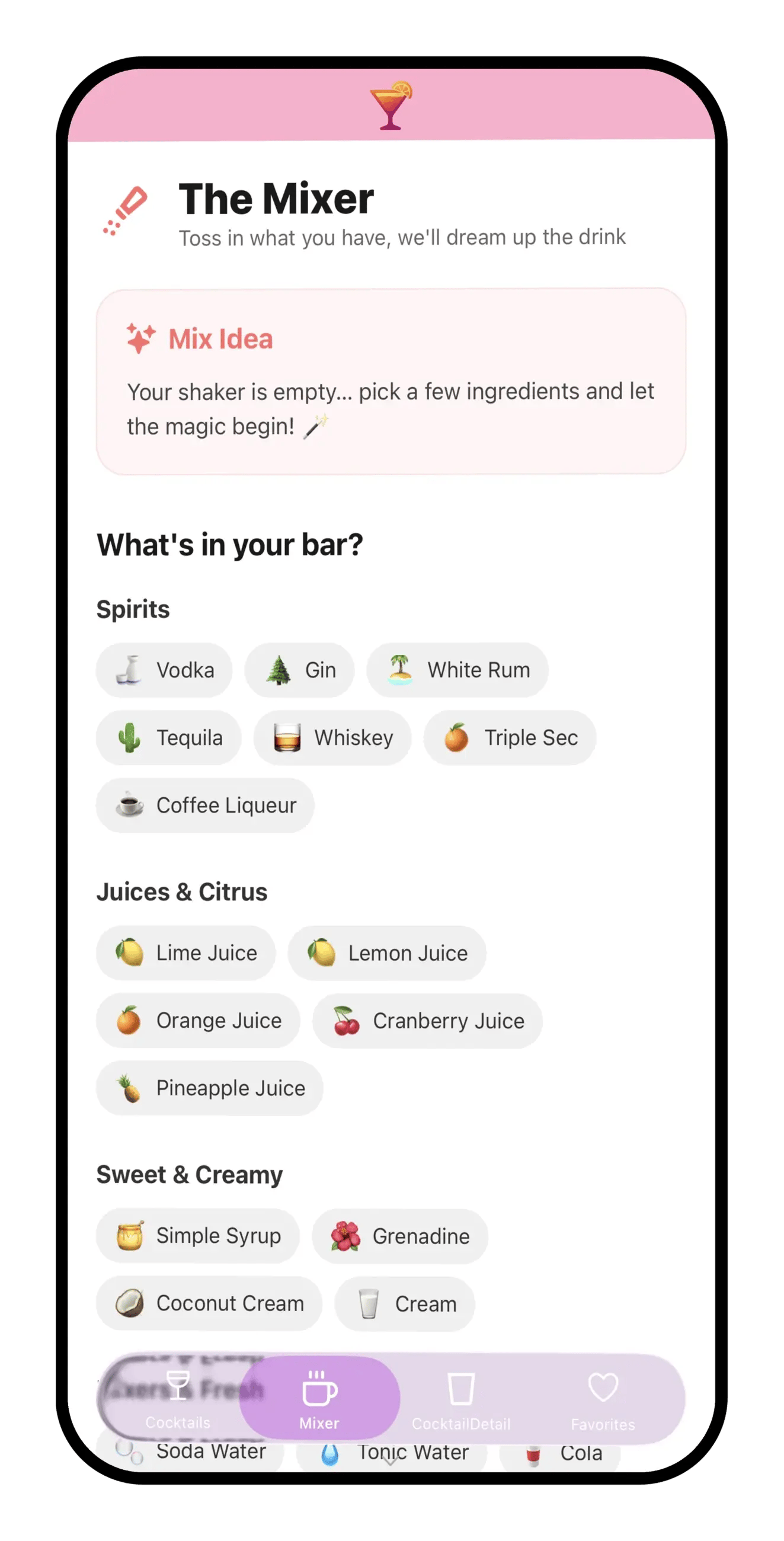
Task: Tap the plain Cream ingredient
Action: pos(405,1303)
